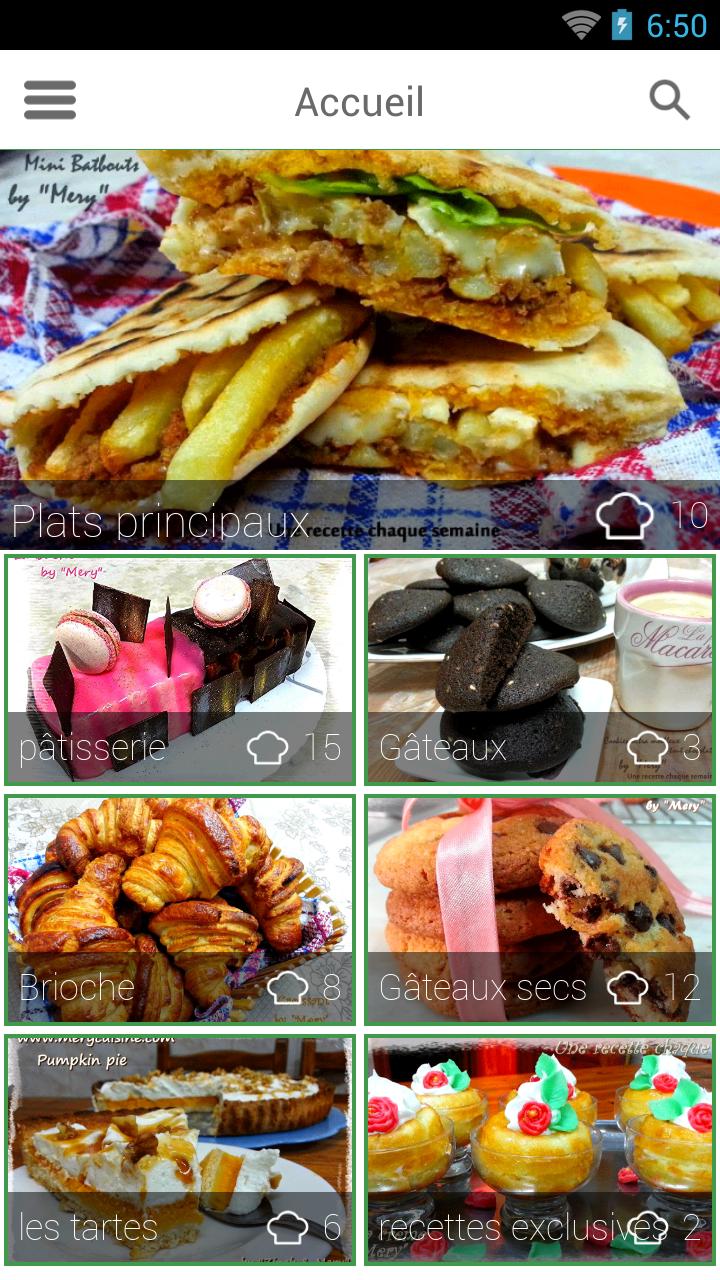Click the chef hat icon on Plats principaux
This screenshot has height=1280, width=720.
click(624, 516)
